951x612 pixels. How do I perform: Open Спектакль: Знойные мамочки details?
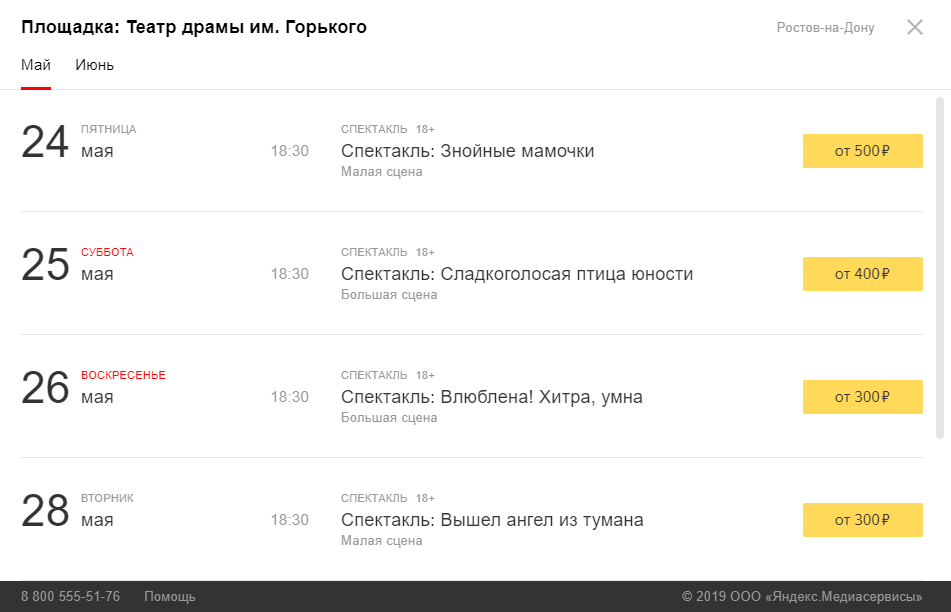point(467,151)
